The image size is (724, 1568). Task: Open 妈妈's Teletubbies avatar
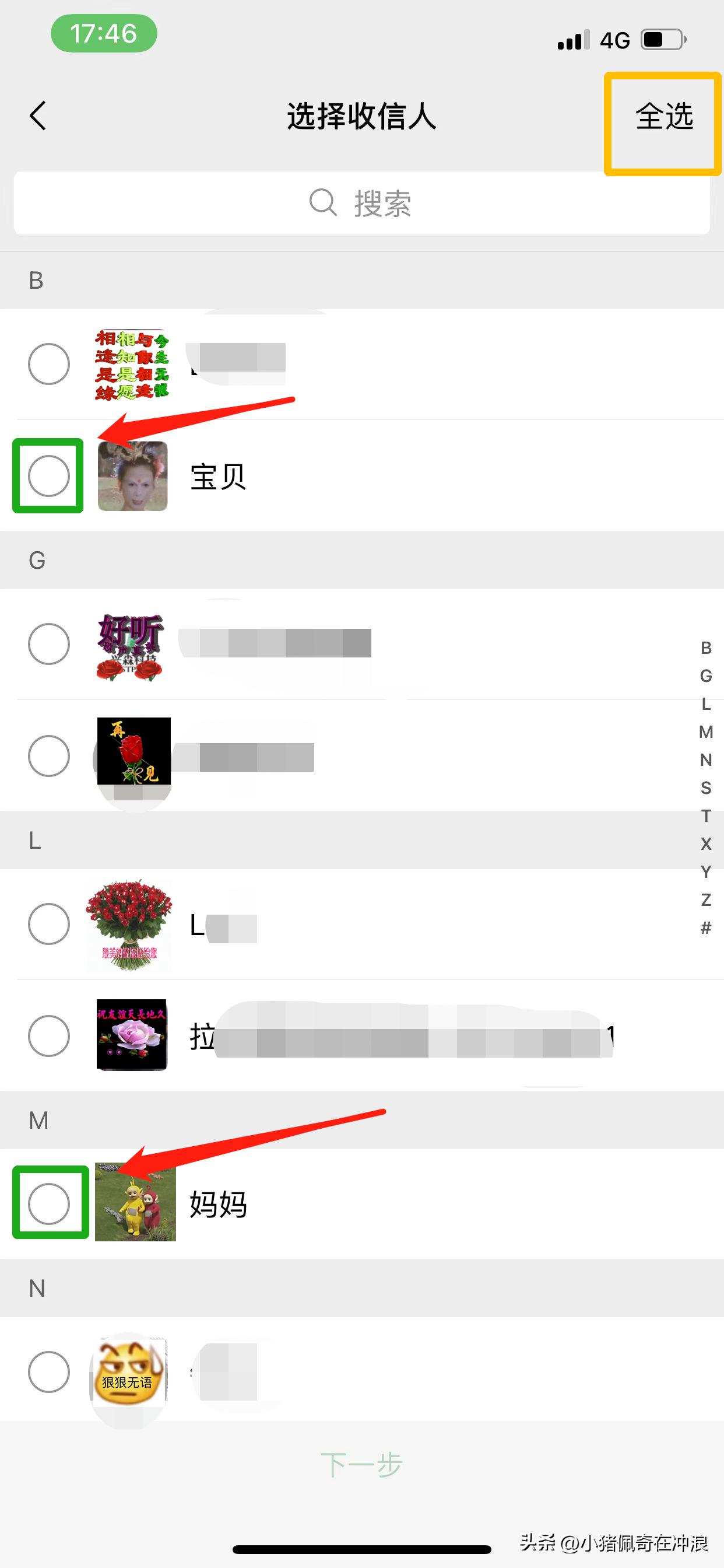tap(135, 1202)
